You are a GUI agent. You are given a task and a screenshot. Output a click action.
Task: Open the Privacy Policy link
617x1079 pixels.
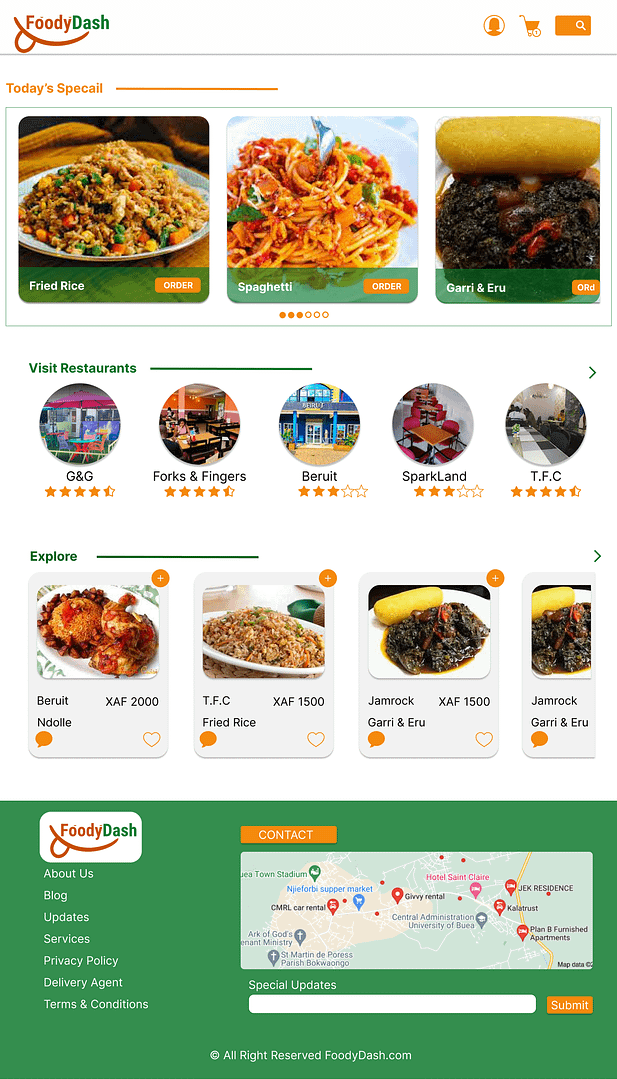tap(81, 961)
